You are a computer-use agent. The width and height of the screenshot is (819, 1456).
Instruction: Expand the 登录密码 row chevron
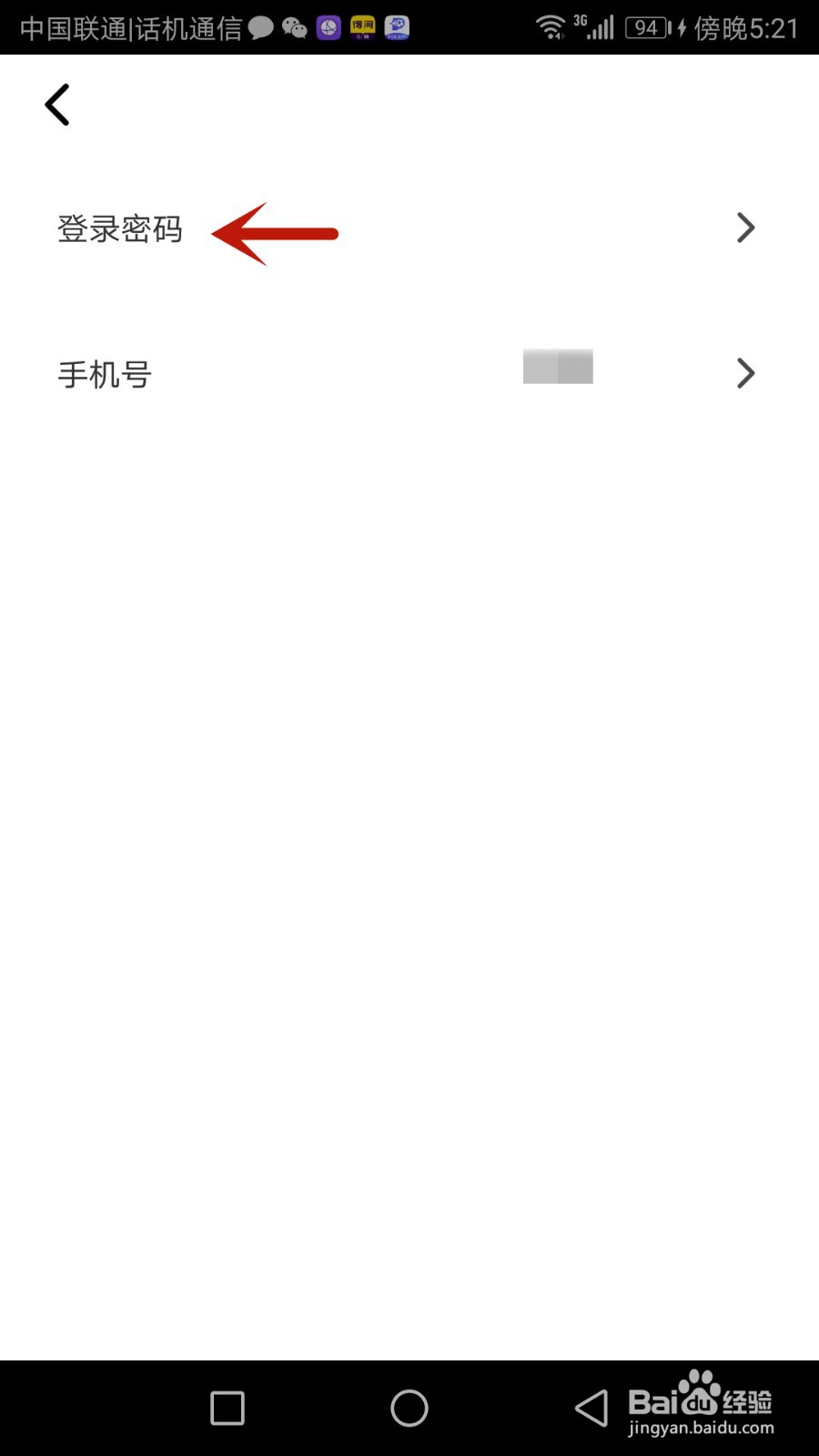[x=745, y=228]
